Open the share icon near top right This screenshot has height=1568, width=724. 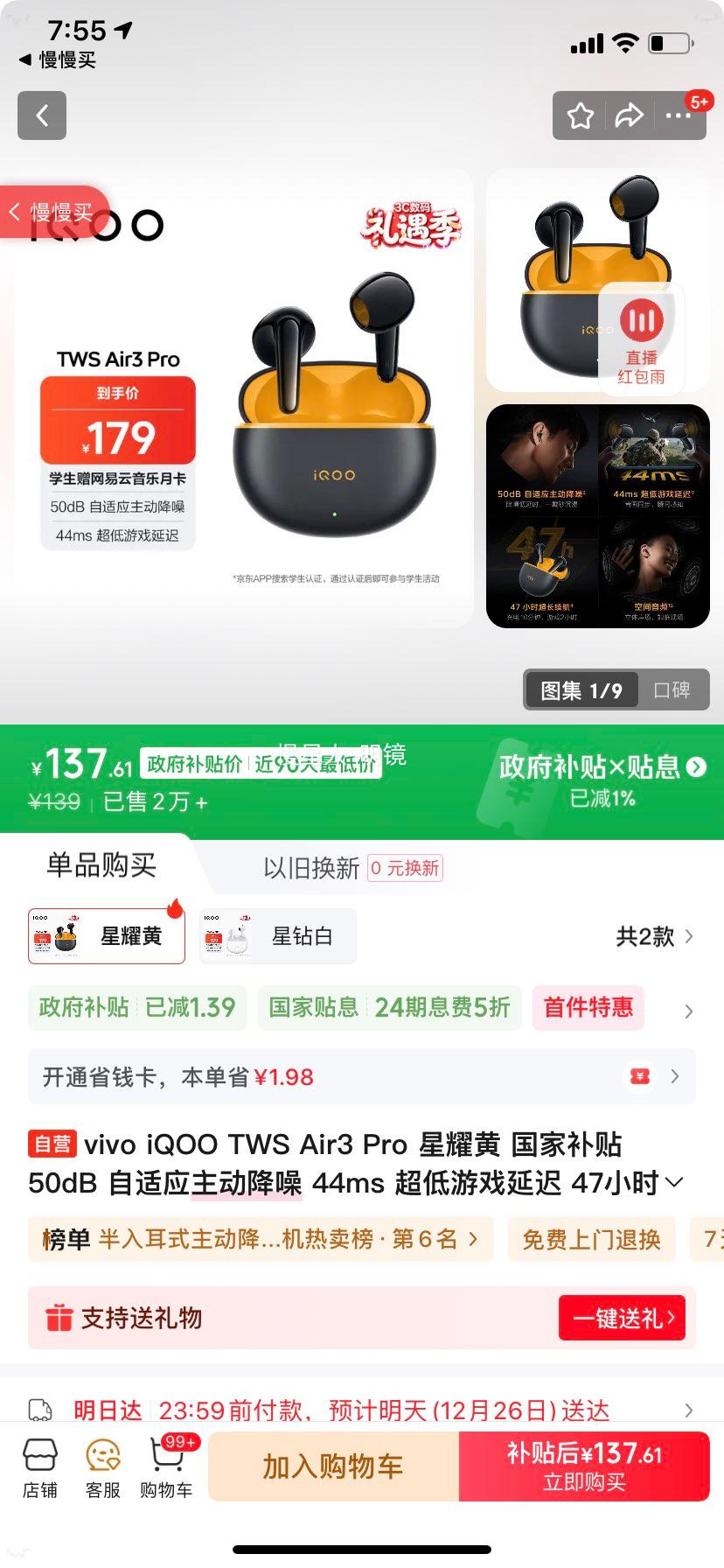click(630, 115)
